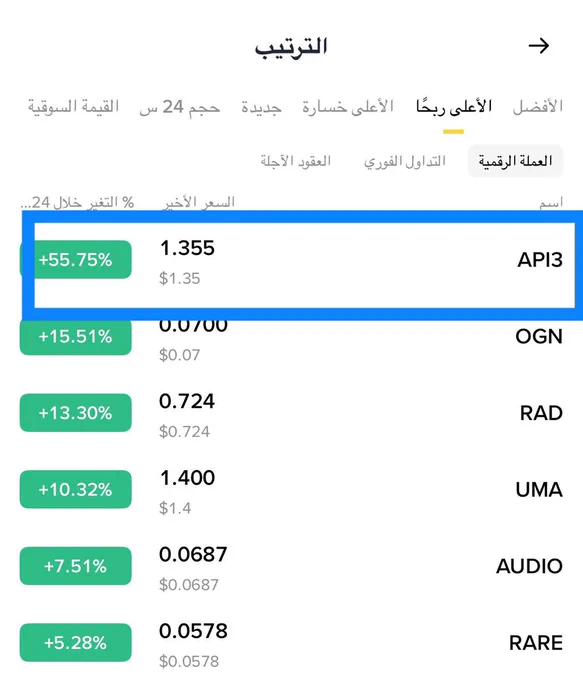583x680 pixels.
Task: Select the العملة الرقمية filter chip
Action: [515, 161]
